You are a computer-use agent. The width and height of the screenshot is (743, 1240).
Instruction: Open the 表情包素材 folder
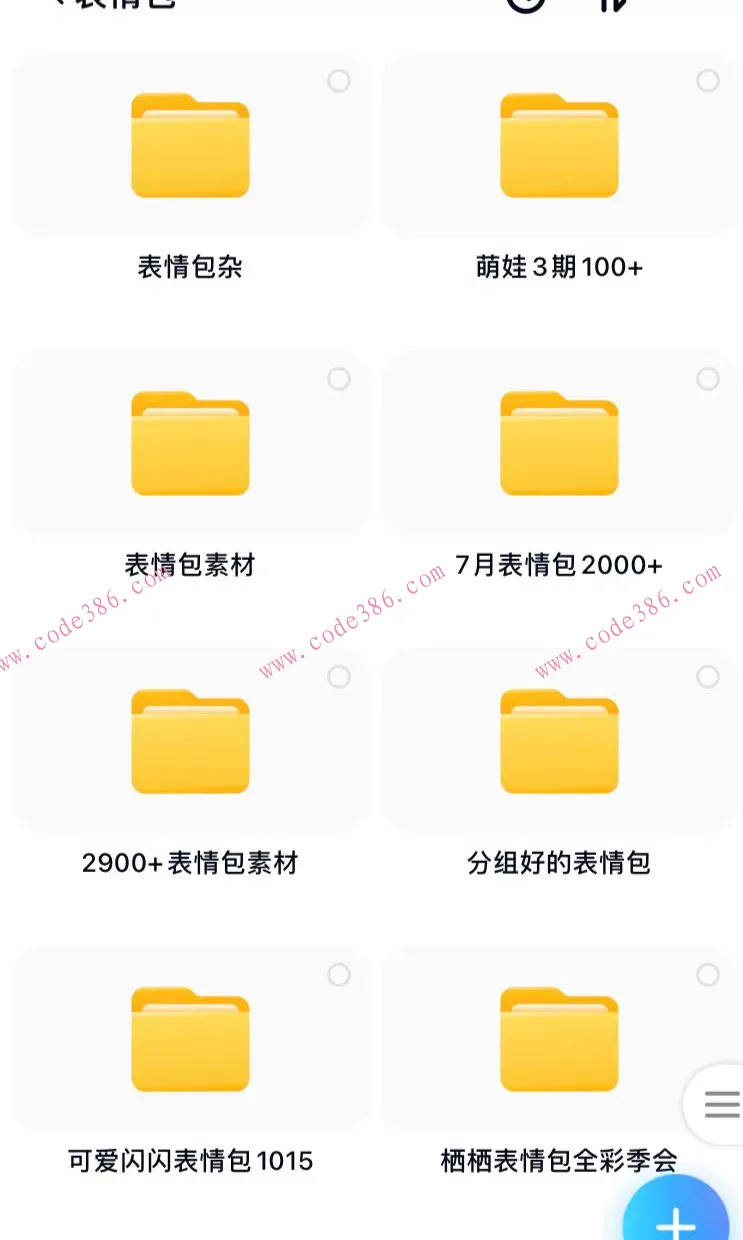tap(190, 443)
